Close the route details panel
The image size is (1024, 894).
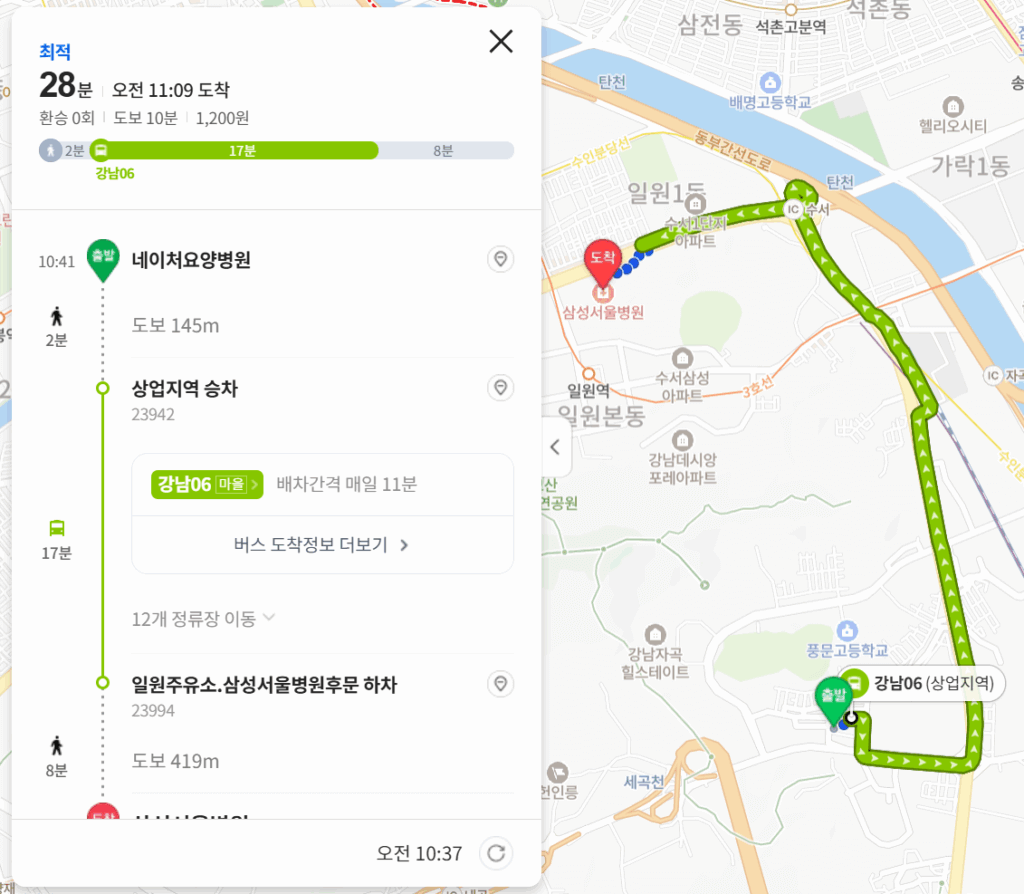coord(500,41)
